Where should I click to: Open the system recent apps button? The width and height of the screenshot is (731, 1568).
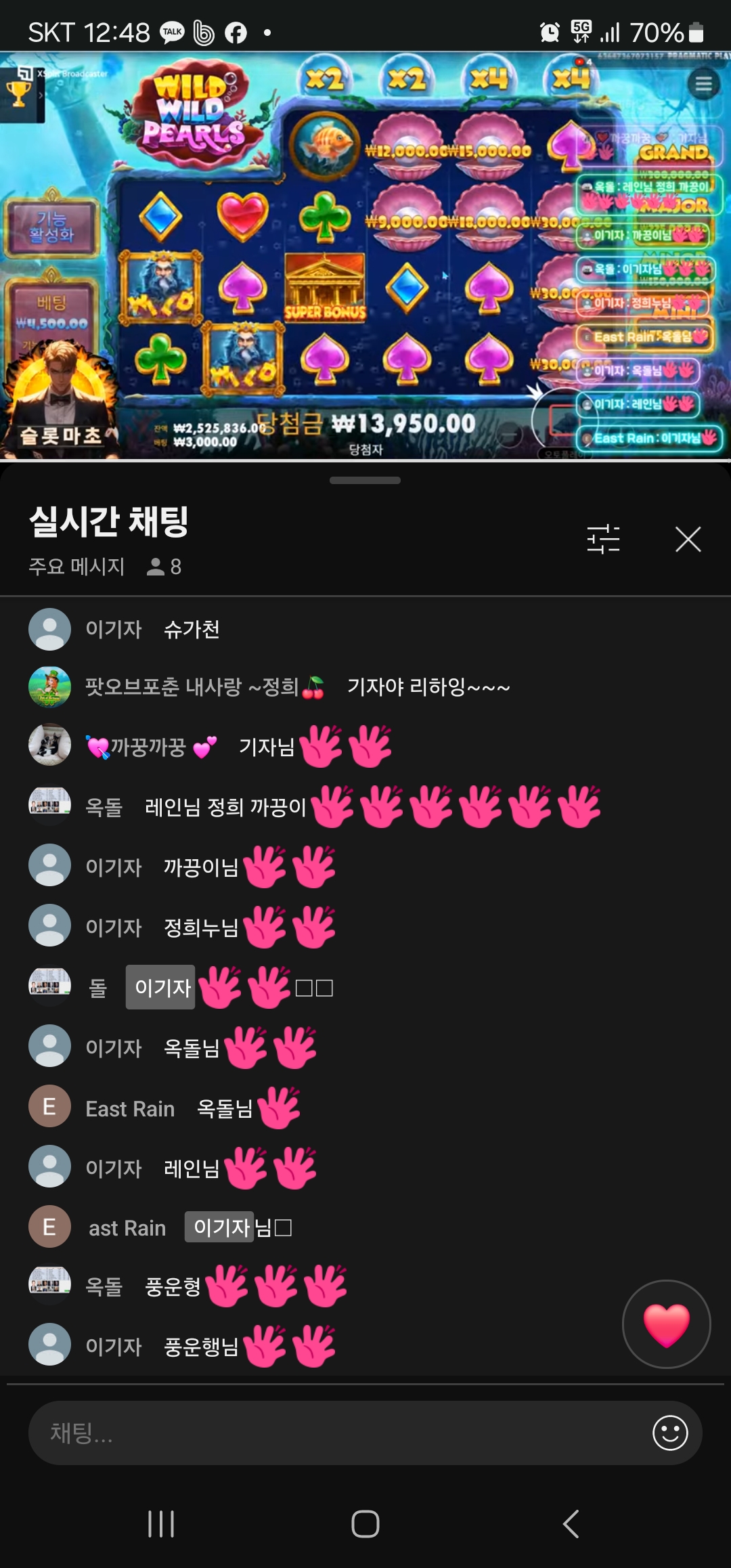pyautogui.click(x=161, y=1523)
